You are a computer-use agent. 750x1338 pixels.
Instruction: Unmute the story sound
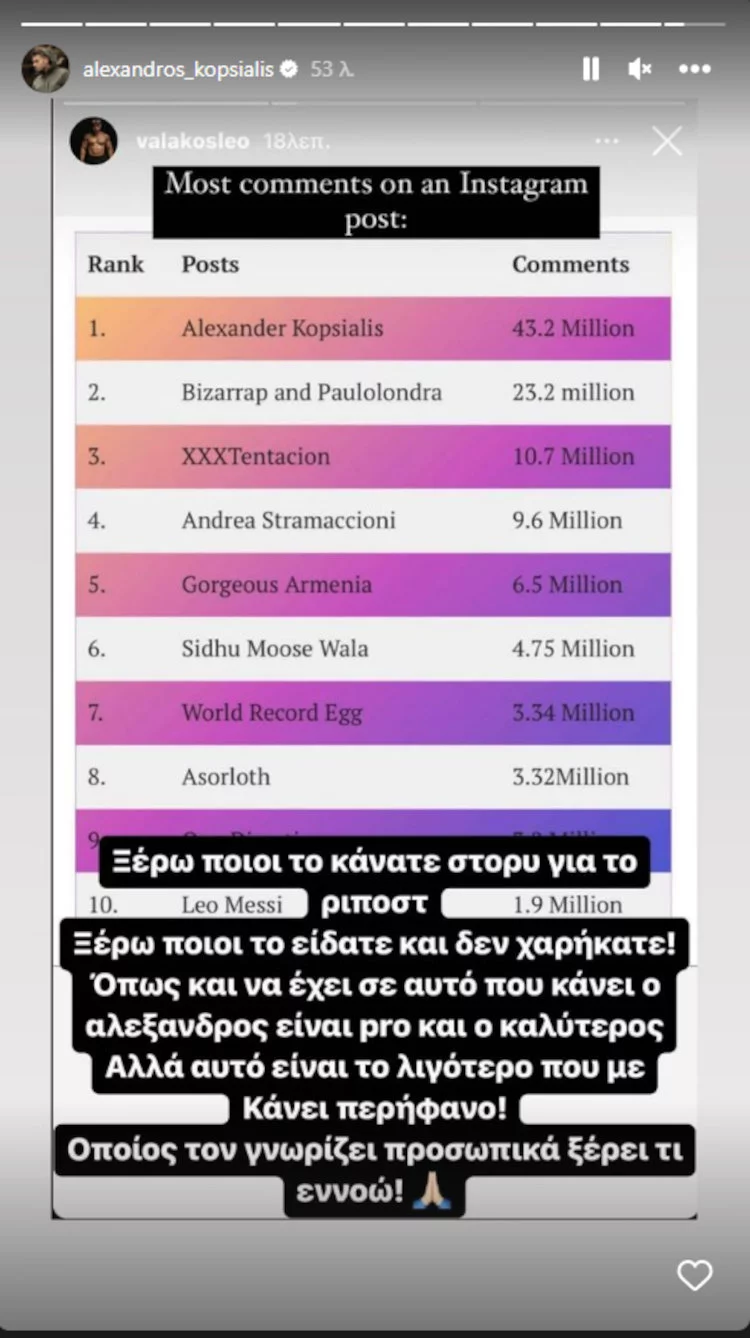point(640,69)
